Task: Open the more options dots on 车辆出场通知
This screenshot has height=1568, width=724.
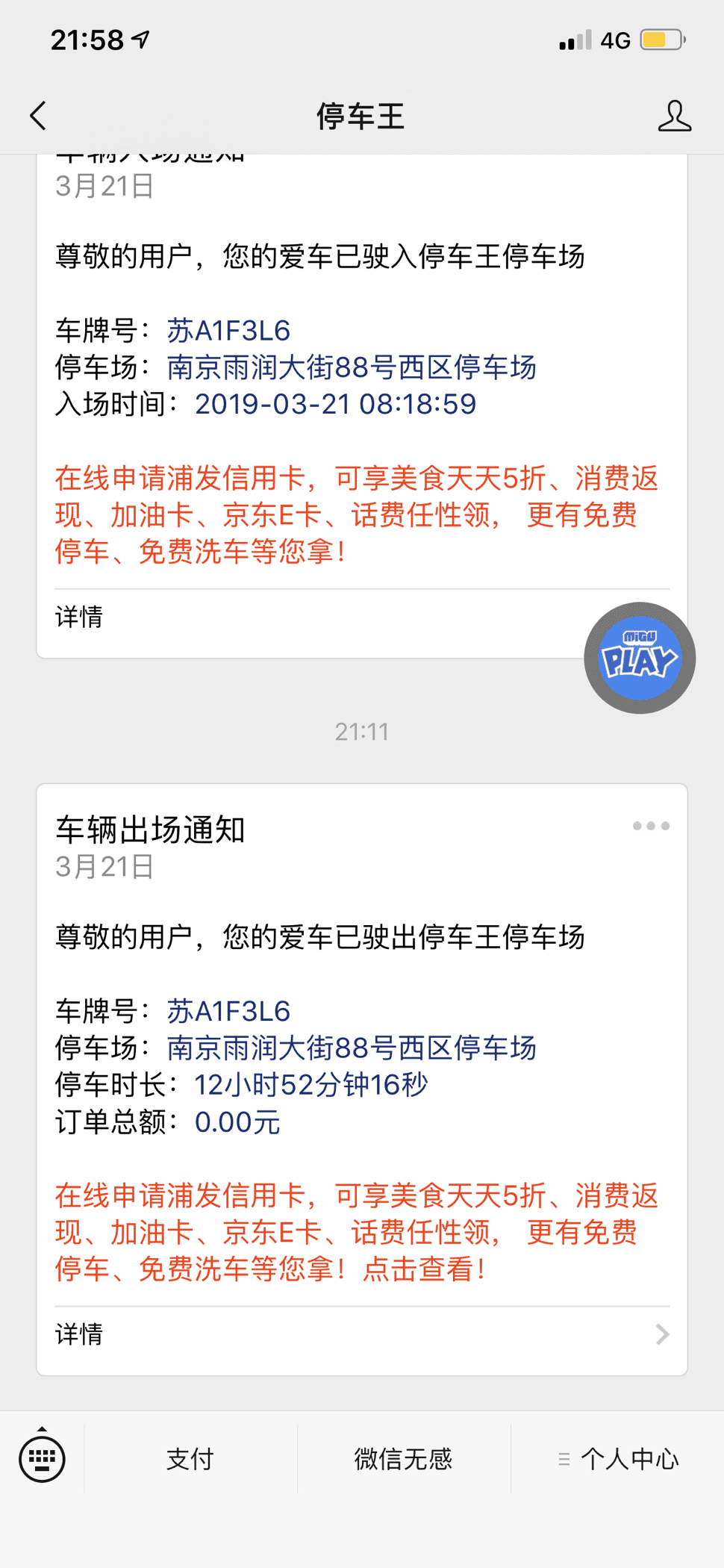Action: point(651,826)
